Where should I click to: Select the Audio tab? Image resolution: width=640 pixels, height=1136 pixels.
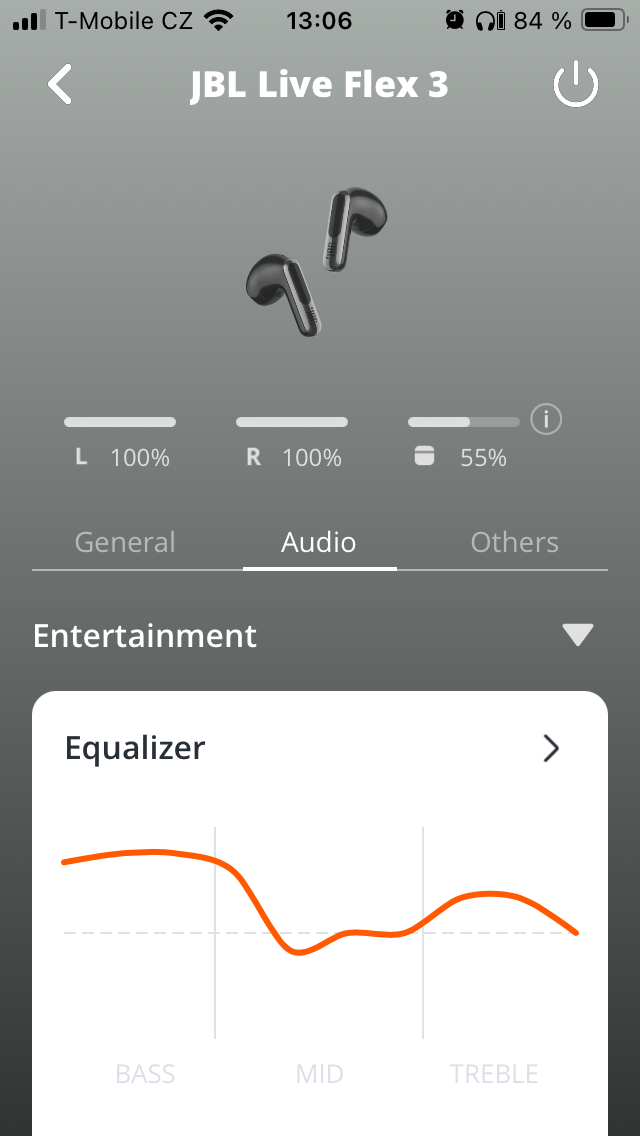[319, 542]
